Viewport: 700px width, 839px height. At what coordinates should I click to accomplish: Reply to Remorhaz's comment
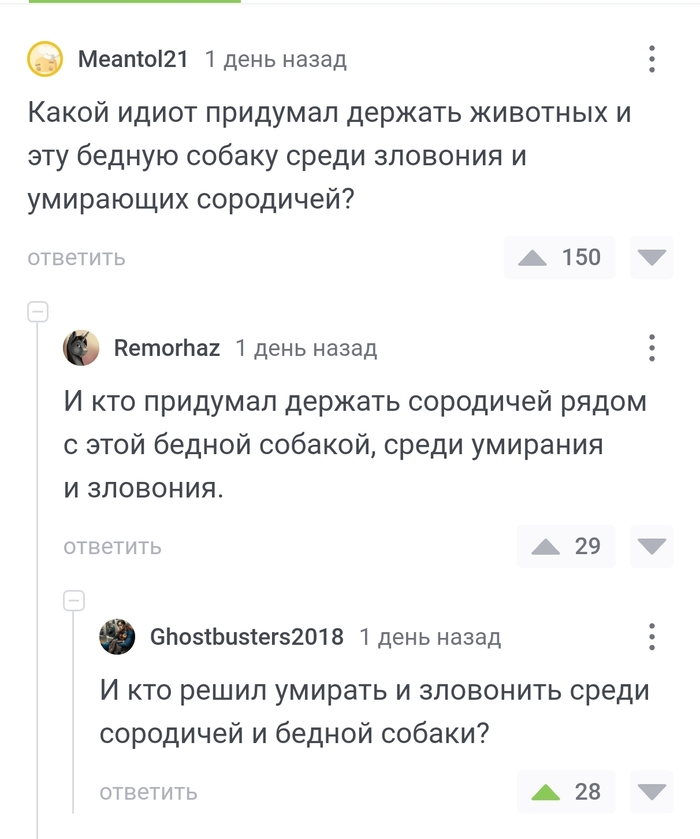[x=112, y=547]
